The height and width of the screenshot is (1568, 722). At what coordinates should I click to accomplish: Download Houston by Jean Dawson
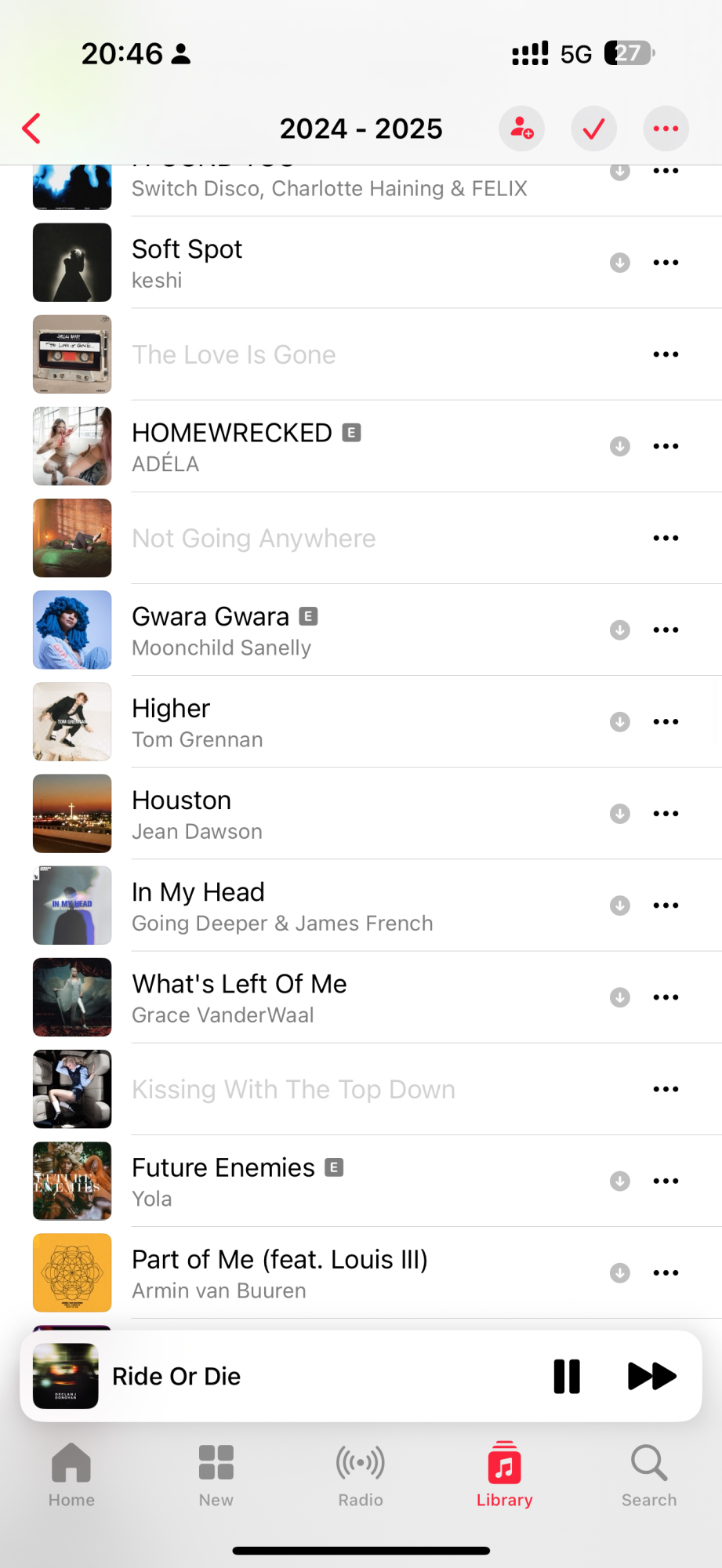(x=619, y=814)
